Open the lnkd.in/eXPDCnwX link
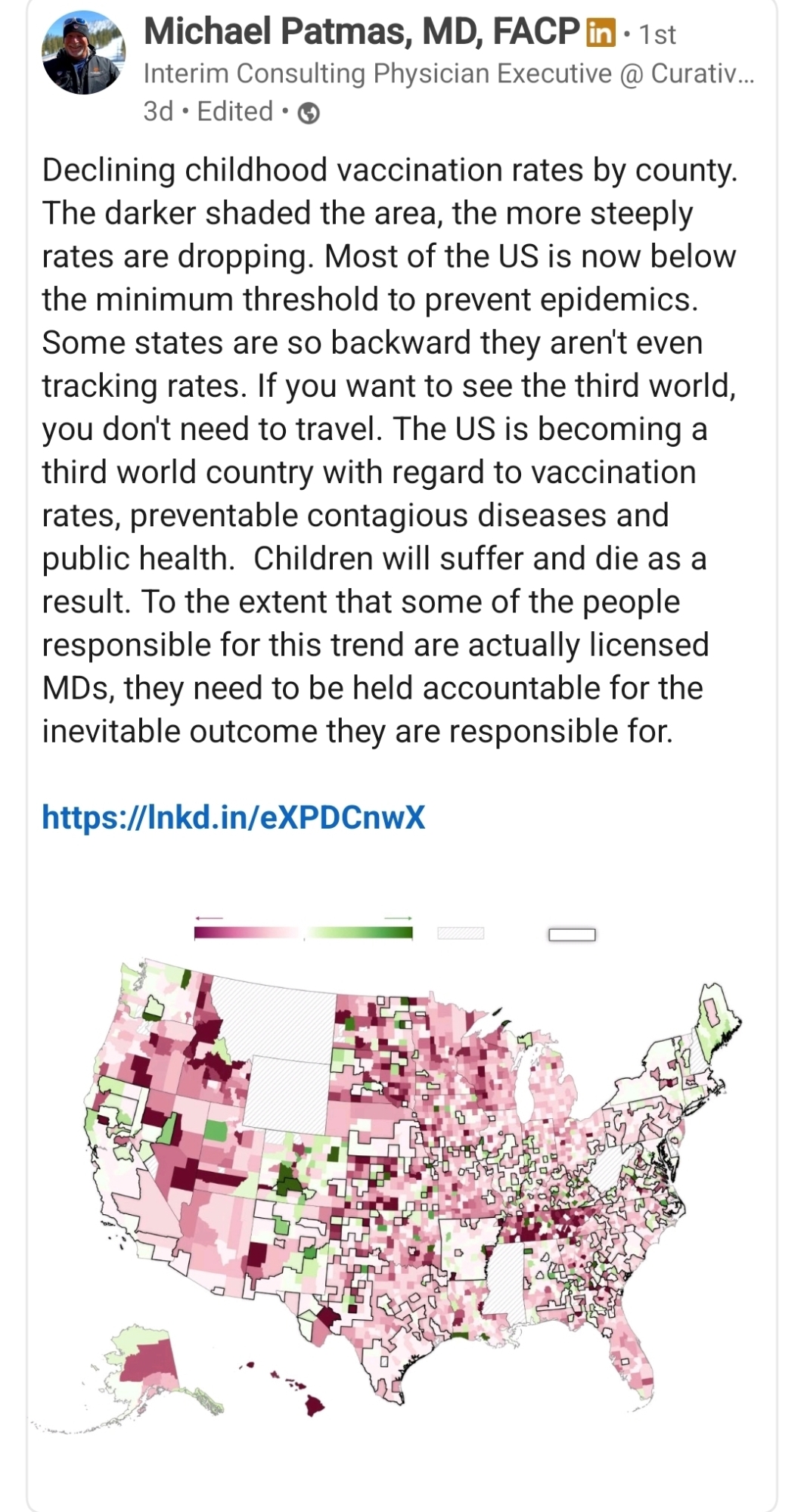 233,817
